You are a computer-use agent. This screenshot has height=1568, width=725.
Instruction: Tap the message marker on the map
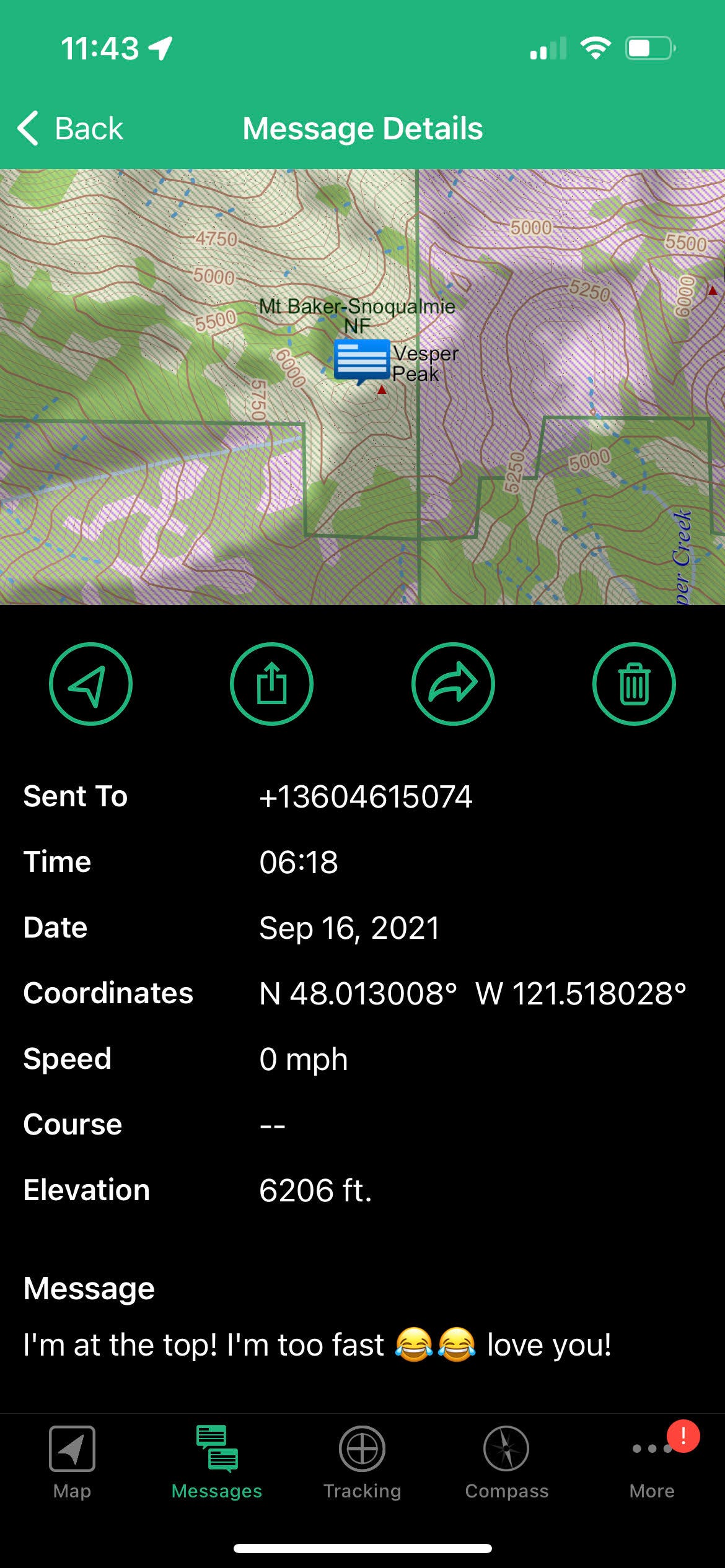(x=362, y=361)
